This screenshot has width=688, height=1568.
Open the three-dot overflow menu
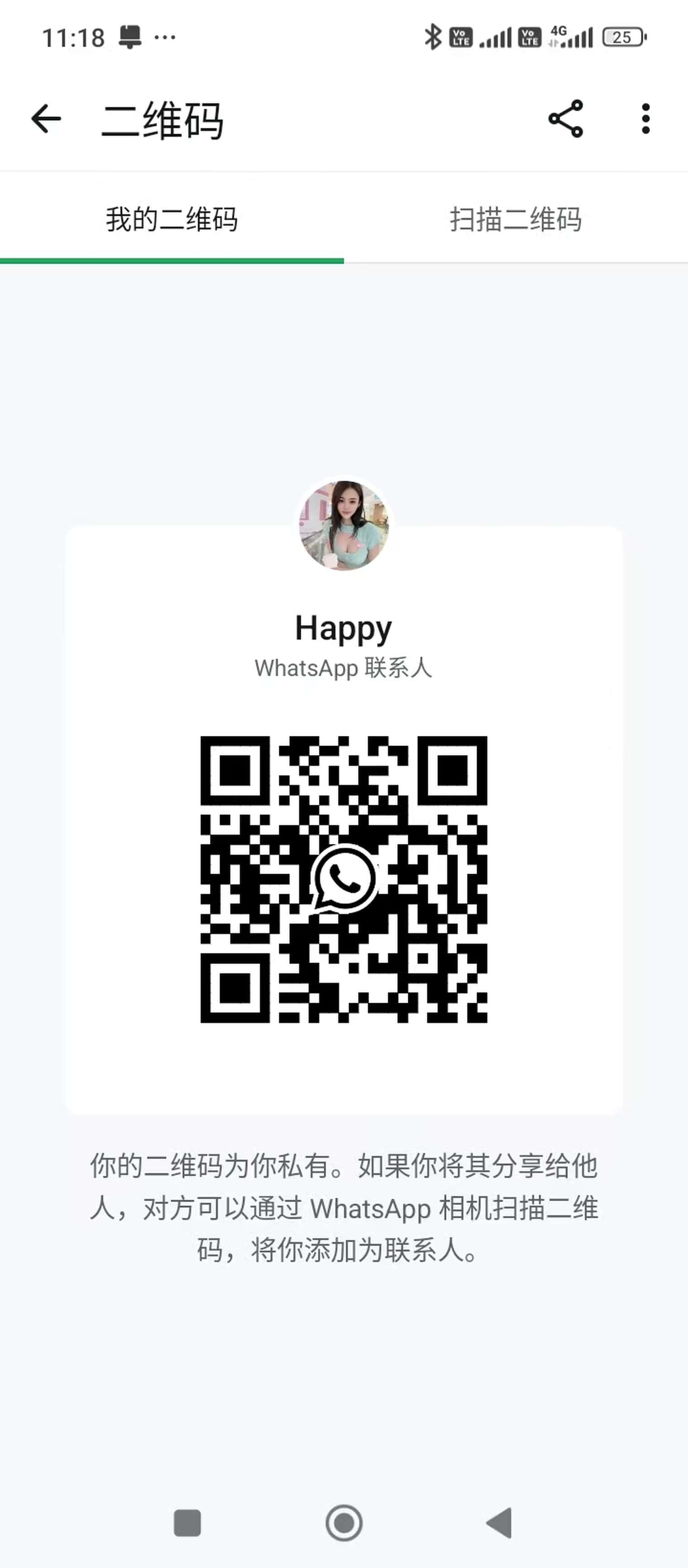pyautogui.click(x=645, y=119)
